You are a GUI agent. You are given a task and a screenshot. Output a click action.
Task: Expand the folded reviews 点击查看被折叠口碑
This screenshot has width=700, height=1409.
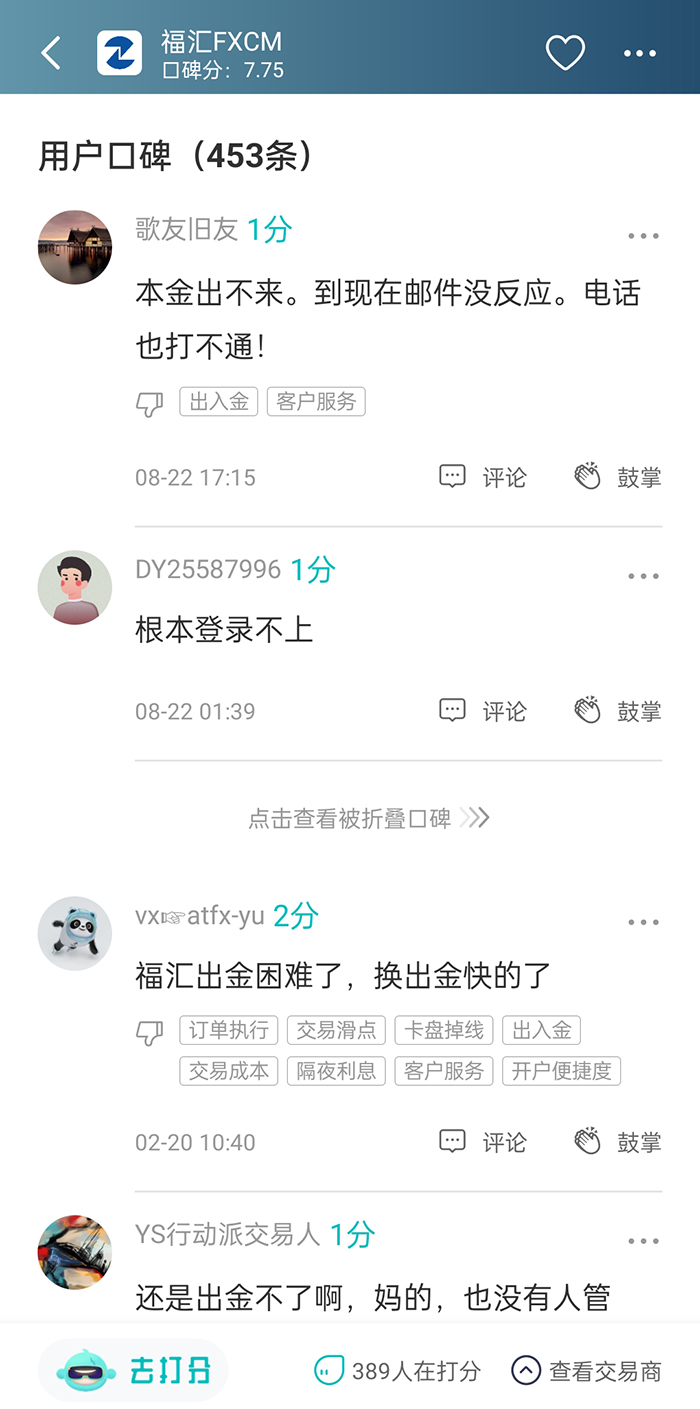[368, 818]
